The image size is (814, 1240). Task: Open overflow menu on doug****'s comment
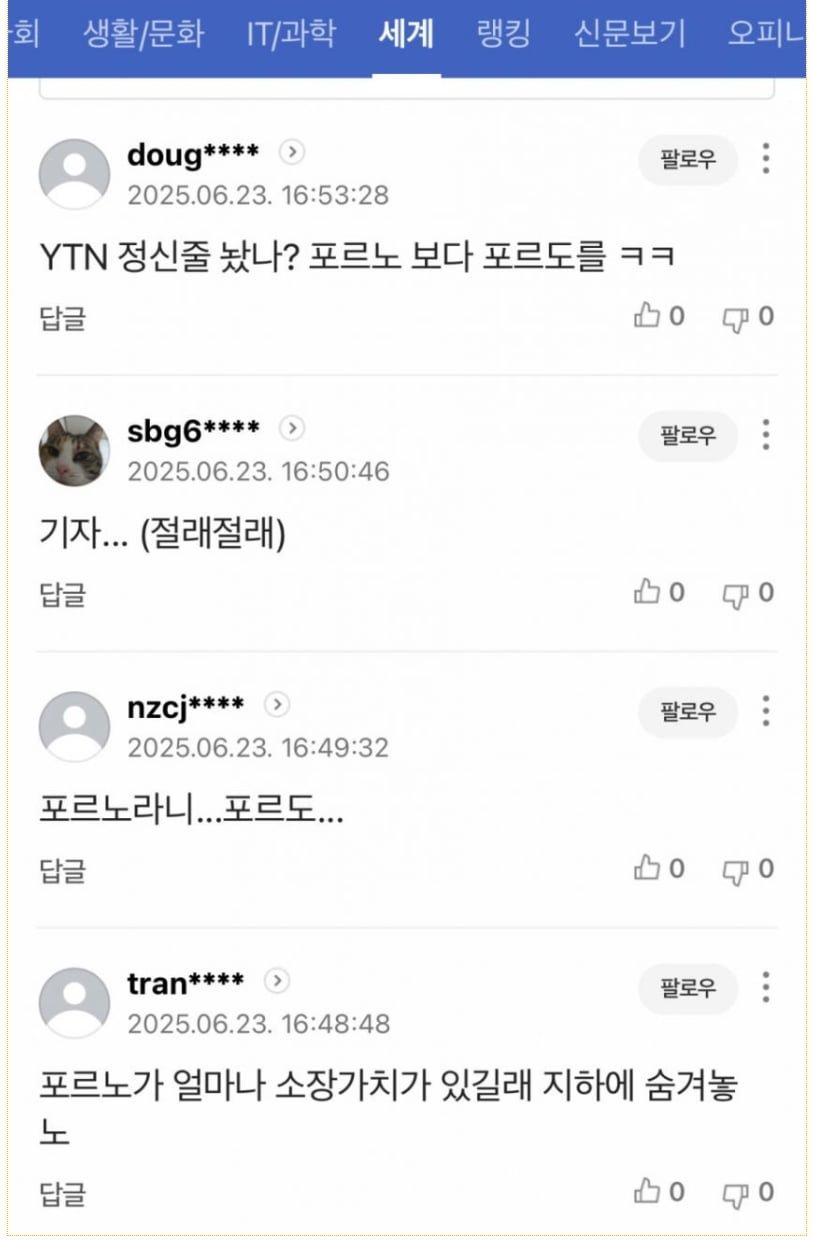(x=765, y=159)
